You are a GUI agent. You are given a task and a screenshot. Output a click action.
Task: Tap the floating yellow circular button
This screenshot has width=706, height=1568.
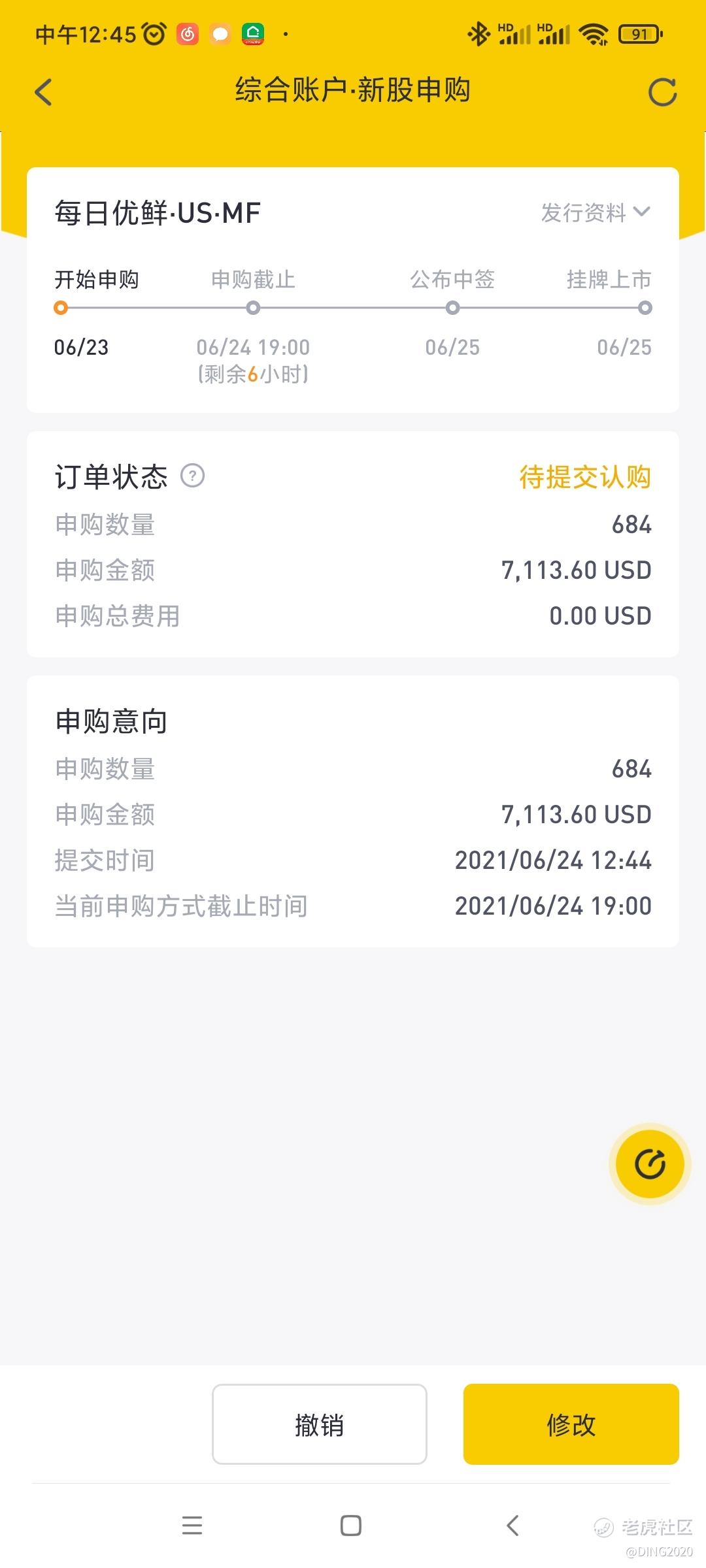pyautogui.click(x=650, y=1164)
